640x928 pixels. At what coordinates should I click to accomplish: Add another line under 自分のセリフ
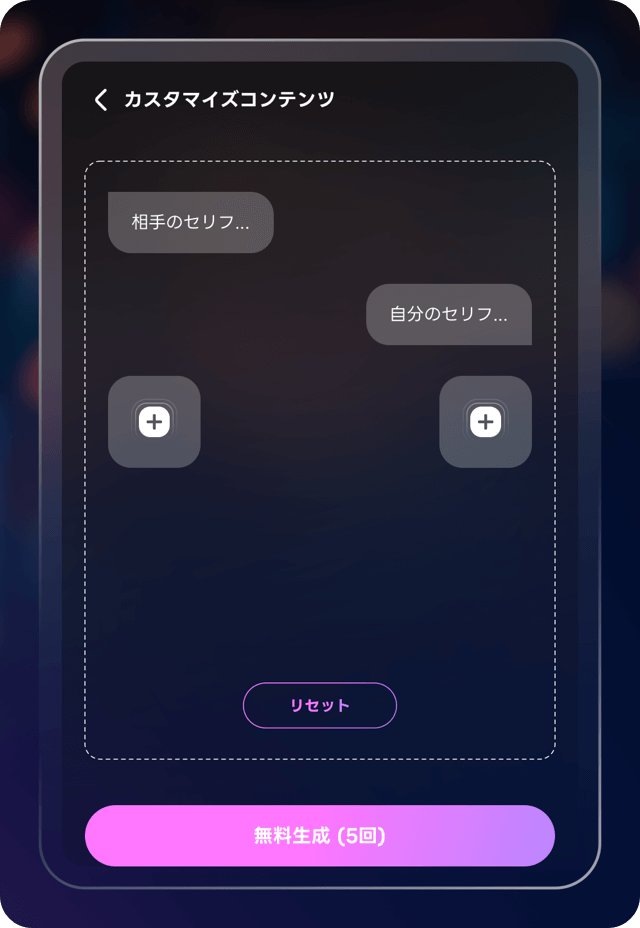(x=486, y=422)
